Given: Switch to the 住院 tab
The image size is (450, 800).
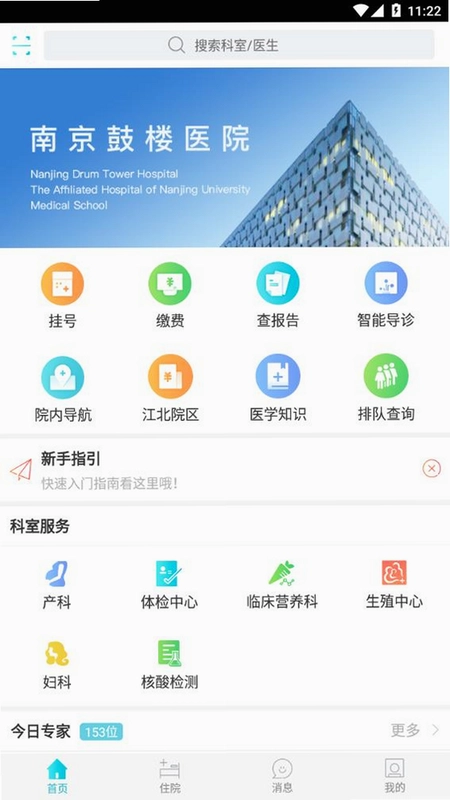Looking at the screenshot, I should point(170,776).
